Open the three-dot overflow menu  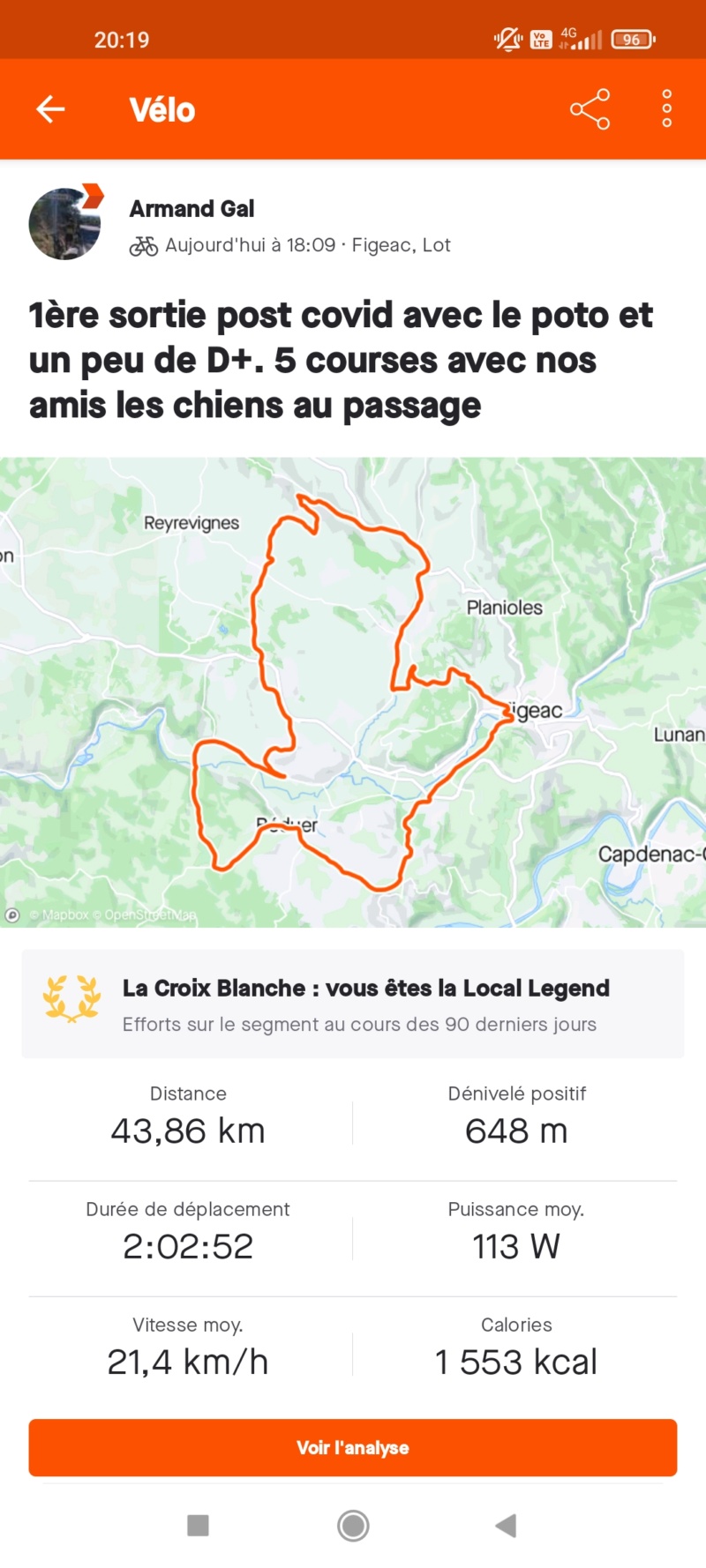[667, 109]
